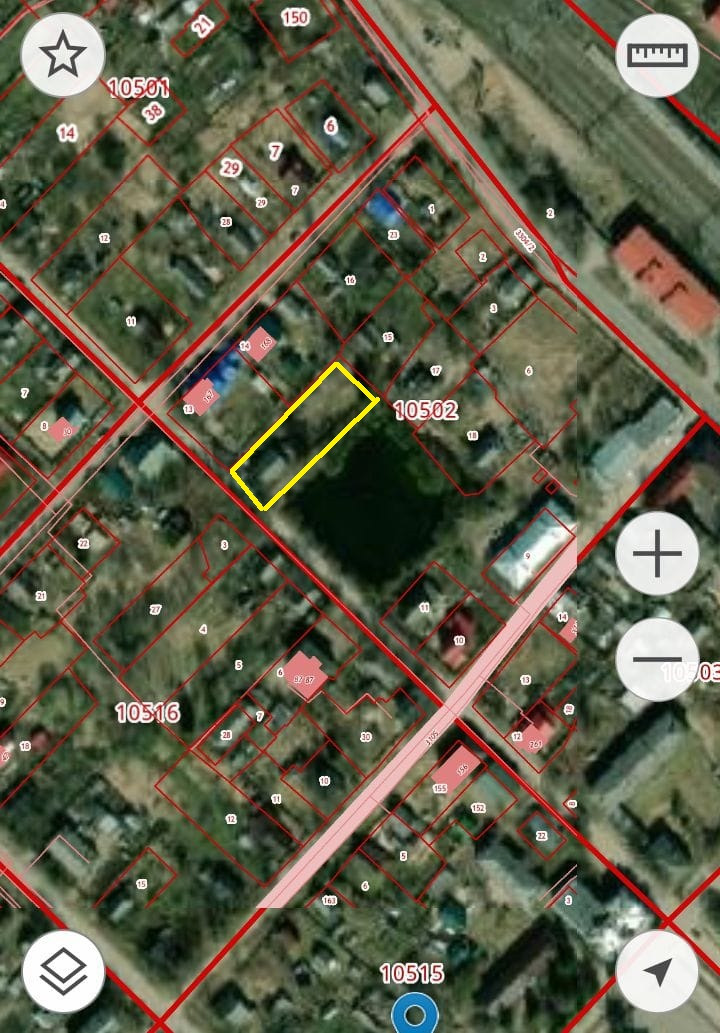
Task: Zoom in with the plus button
Action: (657, 555)
